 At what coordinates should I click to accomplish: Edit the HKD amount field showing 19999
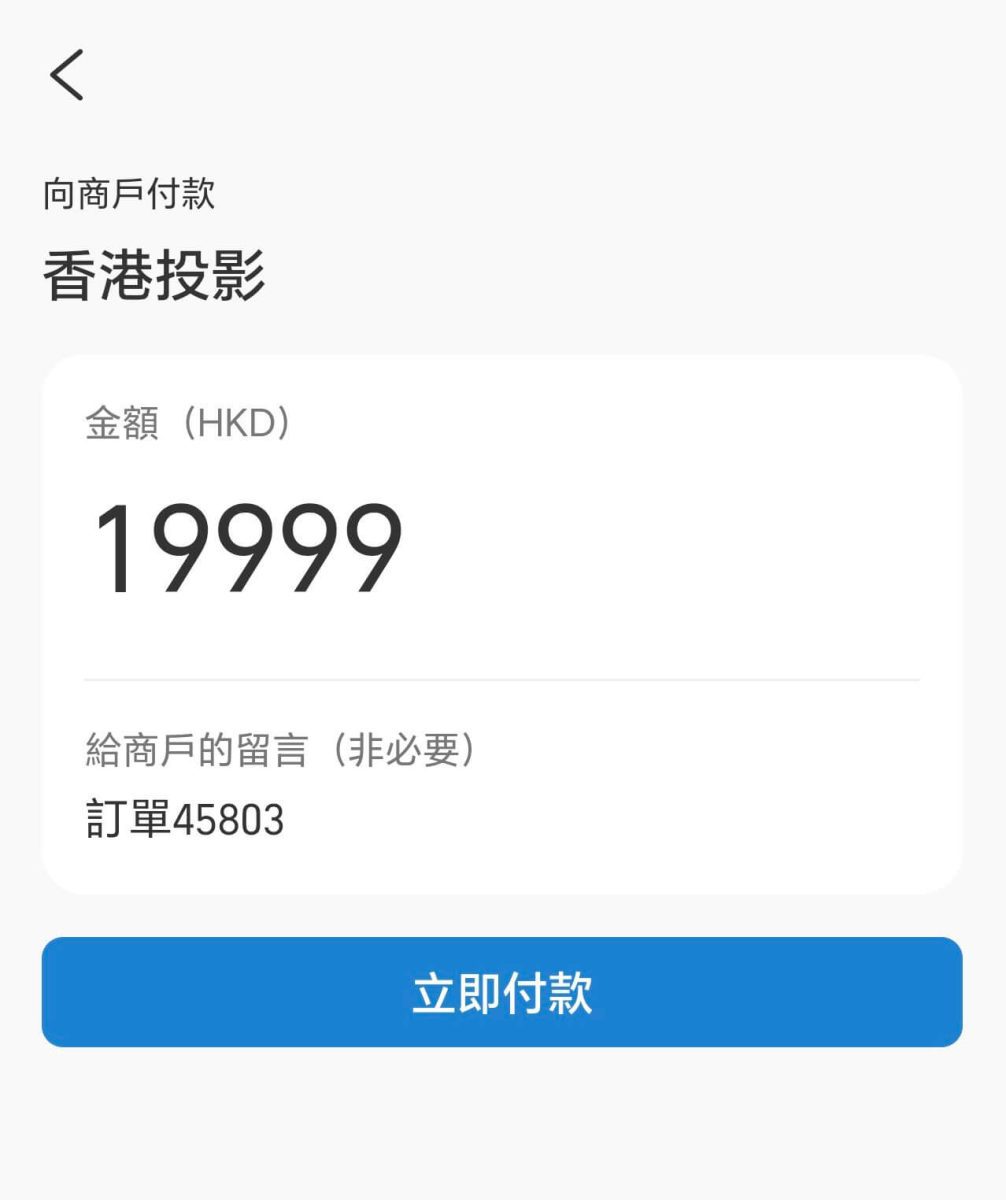(x=248, y=550)
